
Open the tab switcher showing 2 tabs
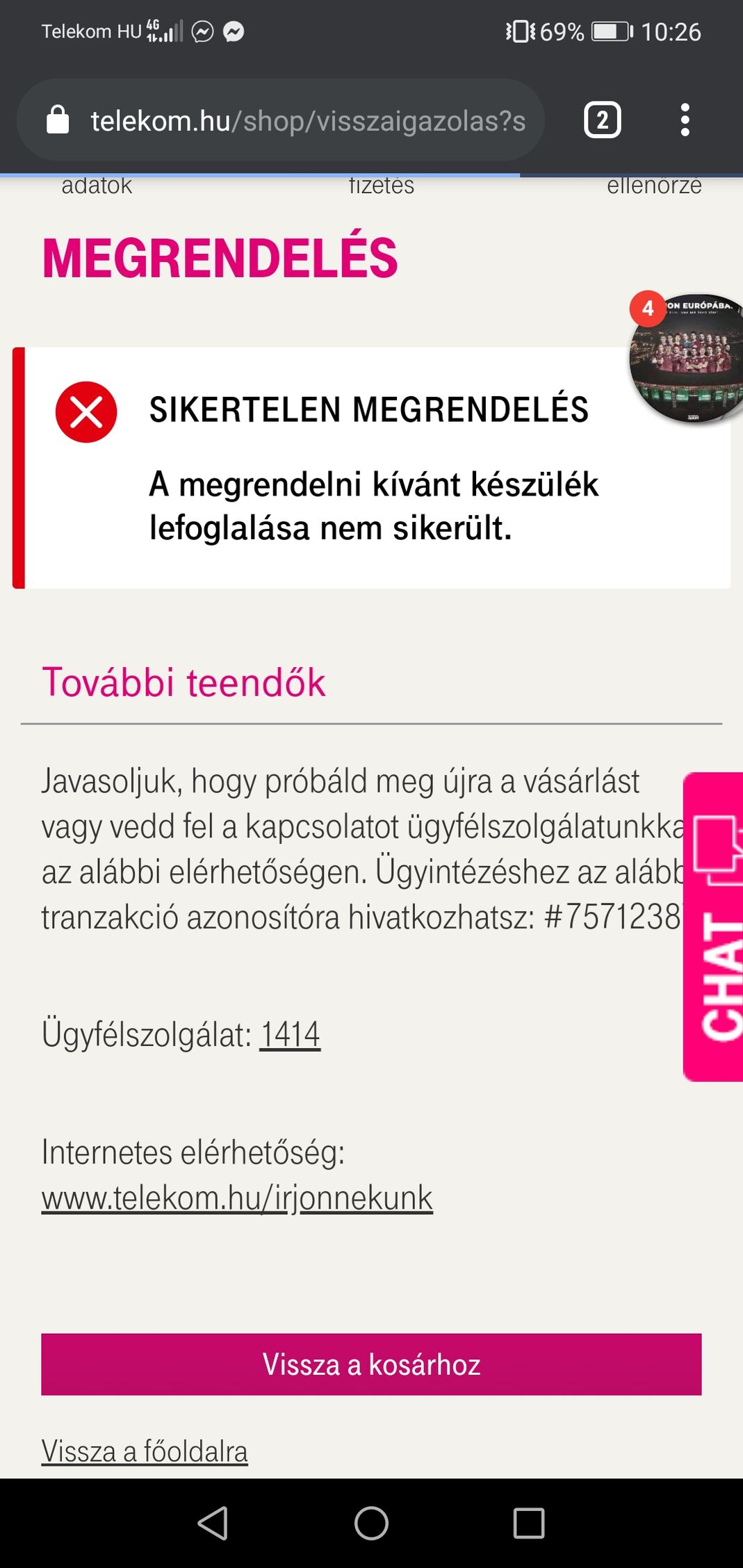[602, 120]
